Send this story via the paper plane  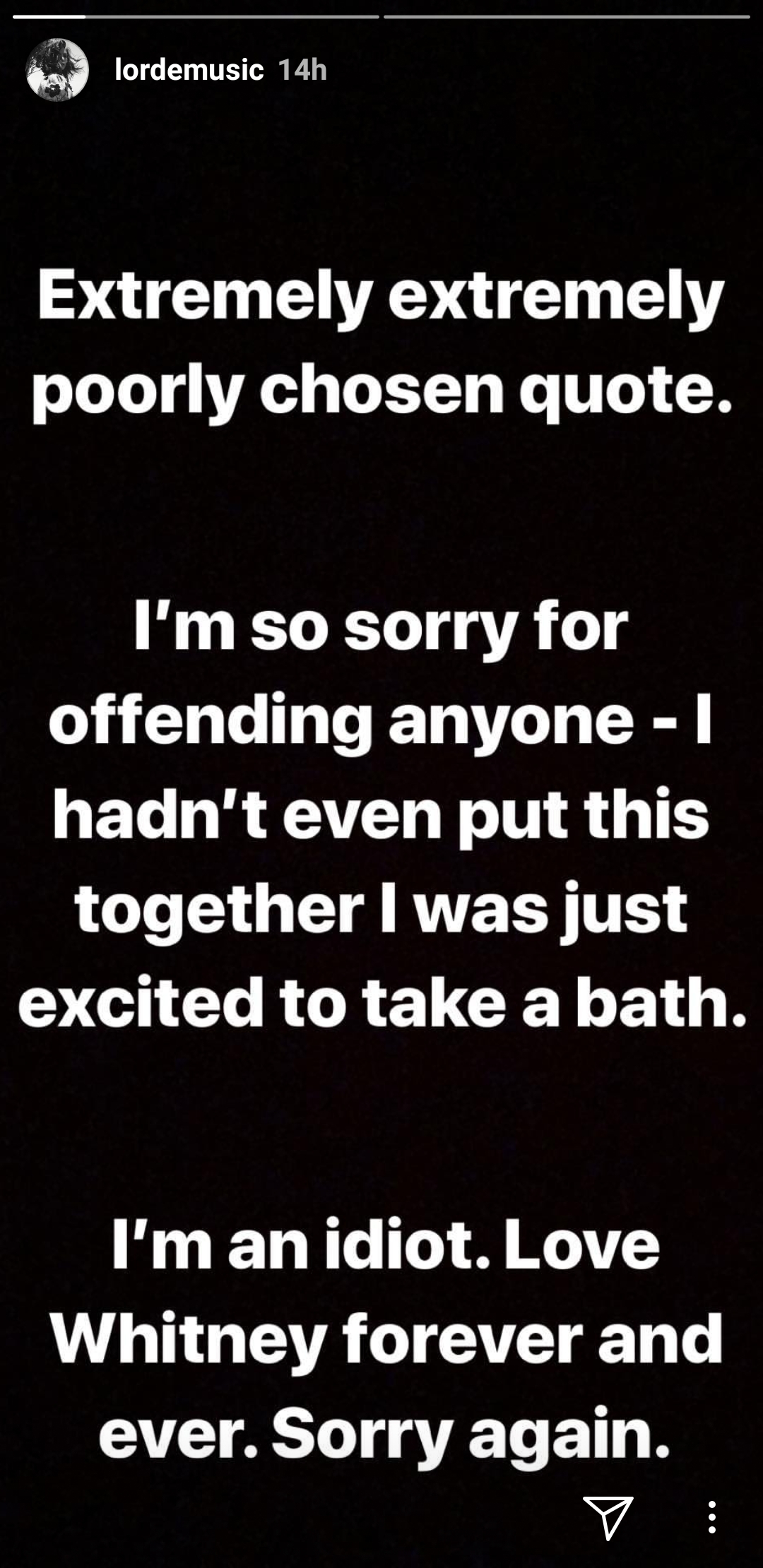click(608, 1516)
